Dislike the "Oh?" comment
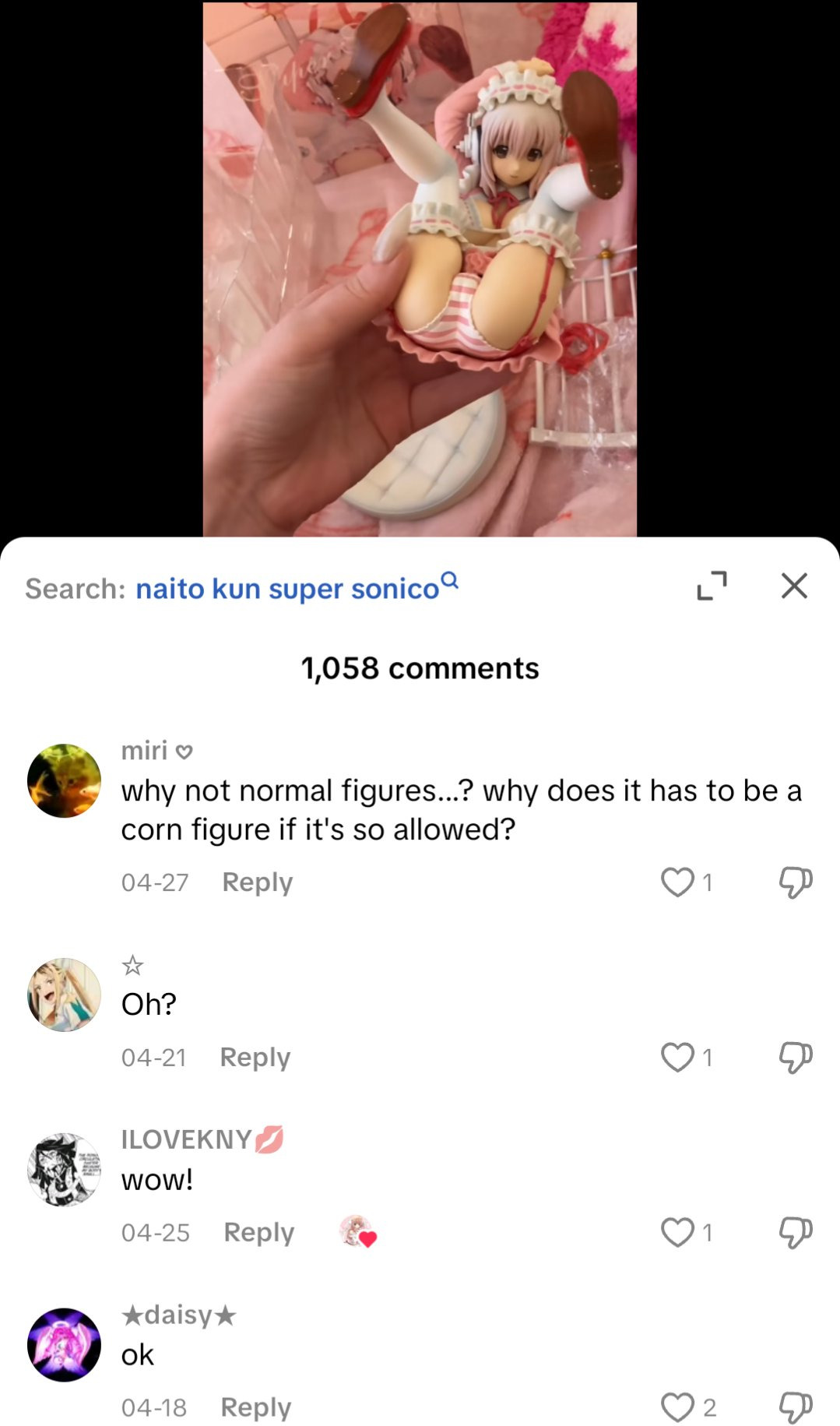Screen dimensions: 840x1426 796,1058
